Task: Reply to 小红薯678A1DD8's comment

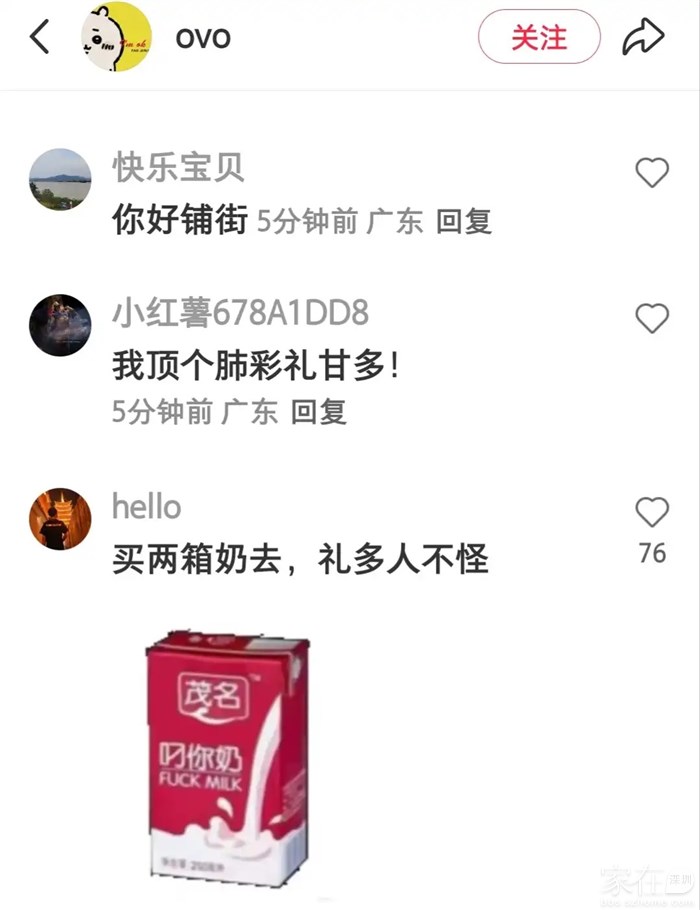Action: [x=318, y=412]
